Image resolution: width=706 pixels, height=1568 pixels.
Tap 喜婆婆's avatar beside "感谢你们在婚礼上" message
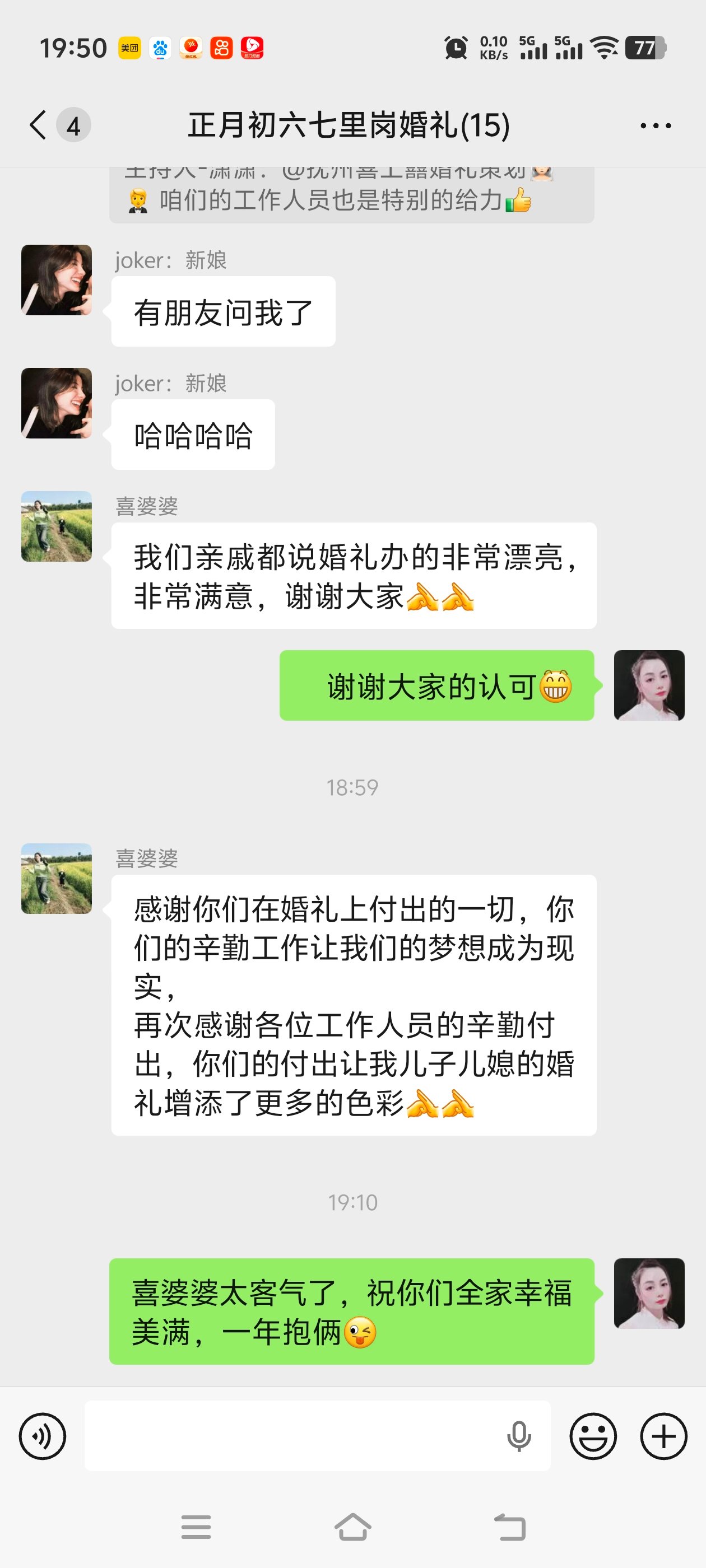57,878
